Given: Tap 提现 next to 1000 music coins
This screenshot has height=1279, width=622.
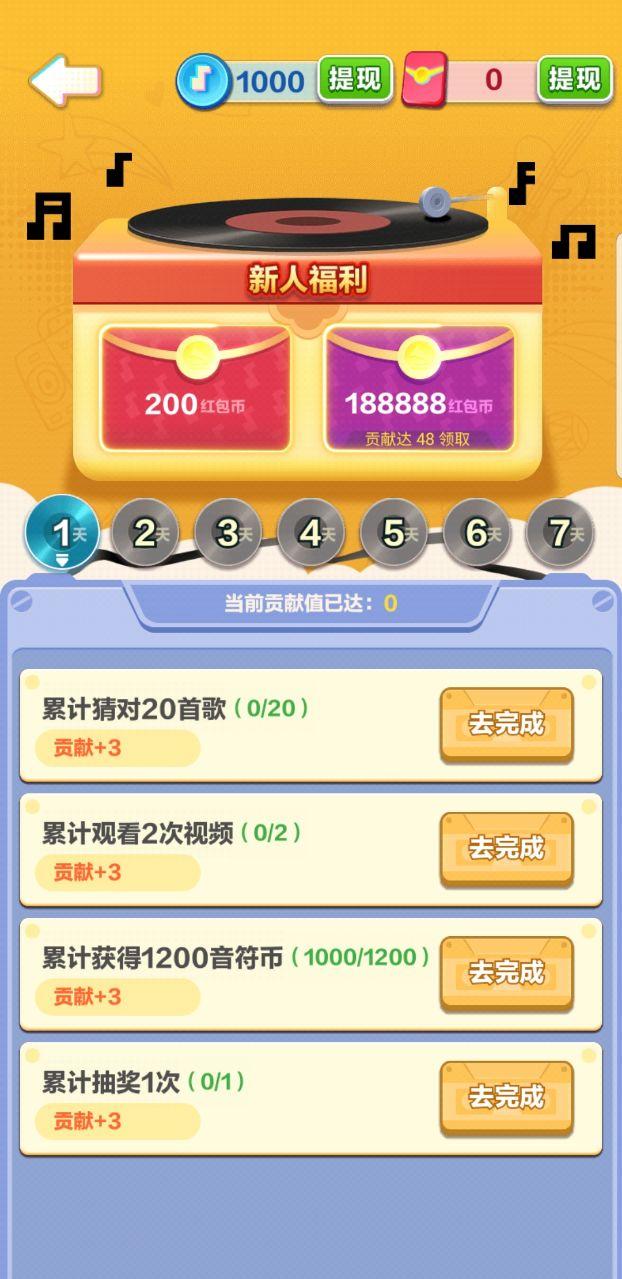Looking at the screenshot, I should 355,79.
